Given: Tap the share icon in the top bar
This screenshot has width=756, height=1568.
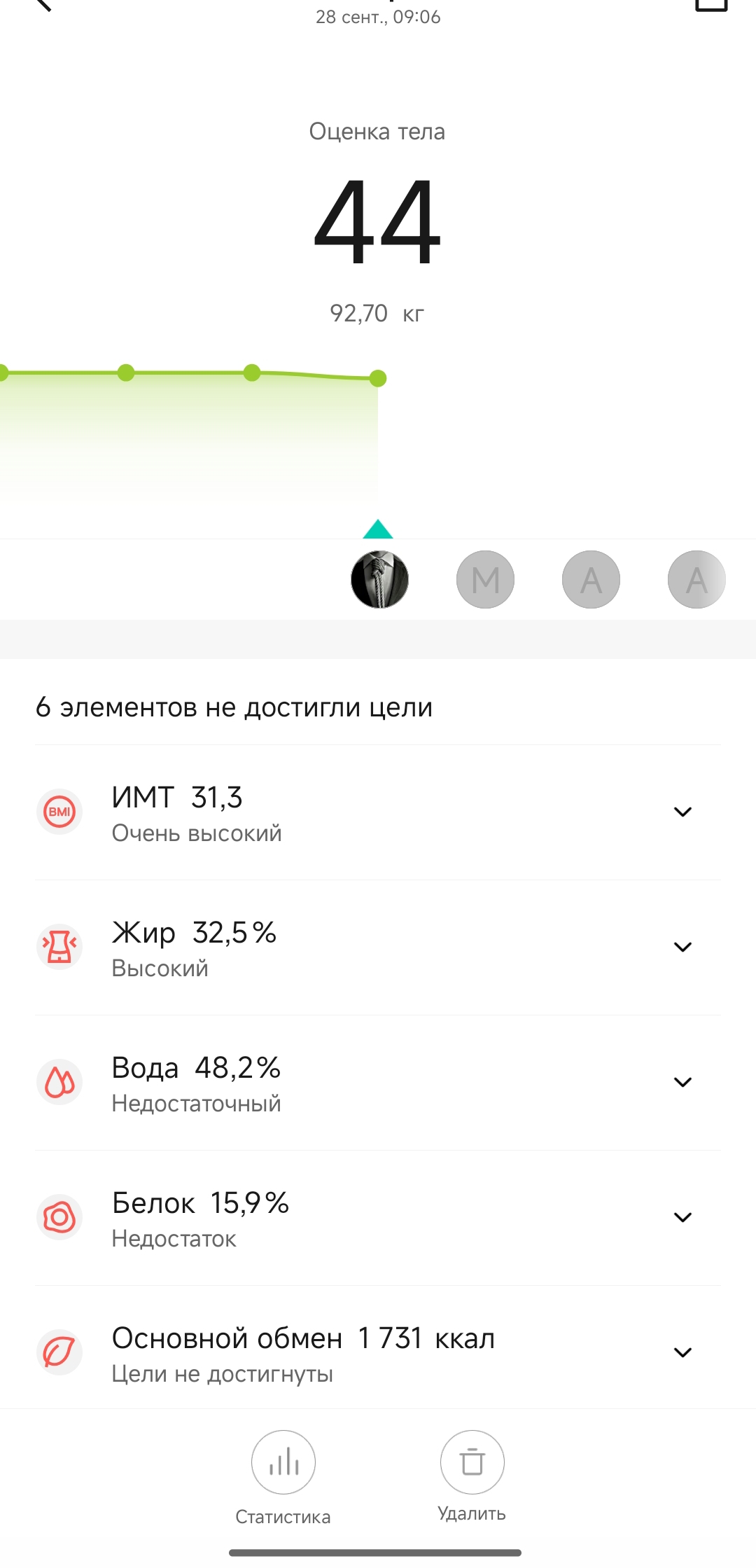Looking at the screenshot, I should pos(711,4).
